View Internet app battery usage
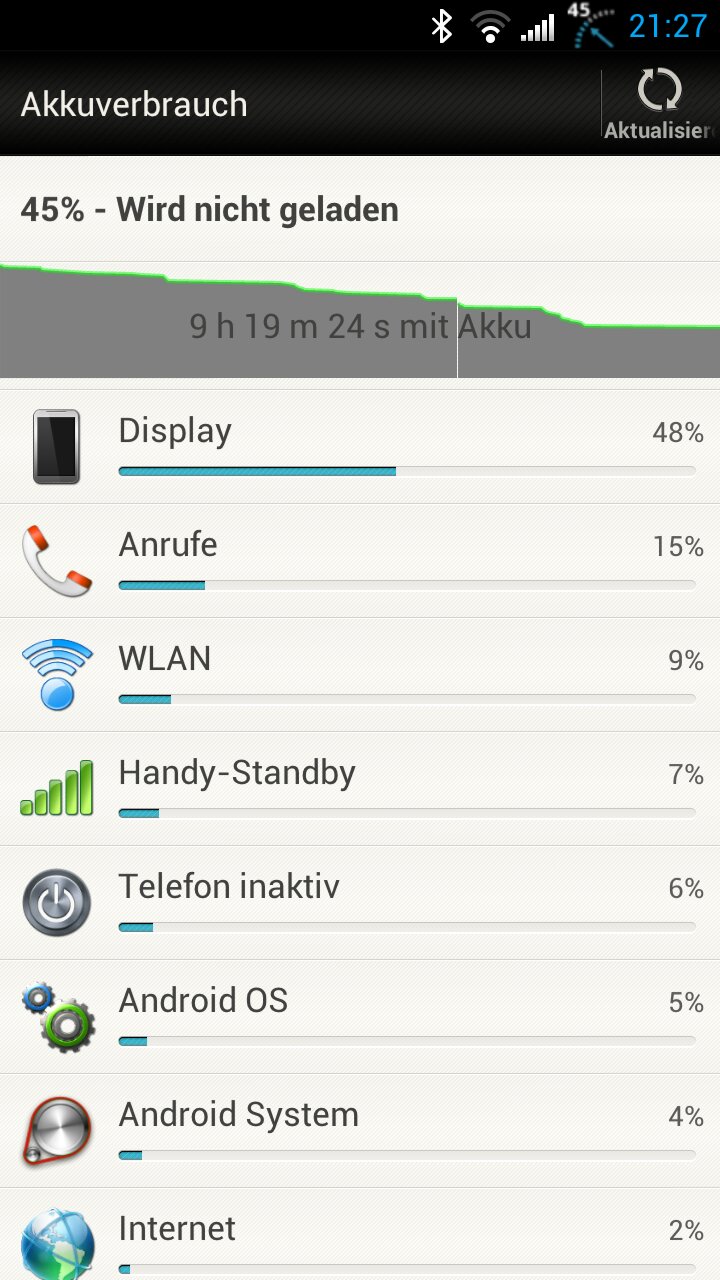 coord(360,1235)
